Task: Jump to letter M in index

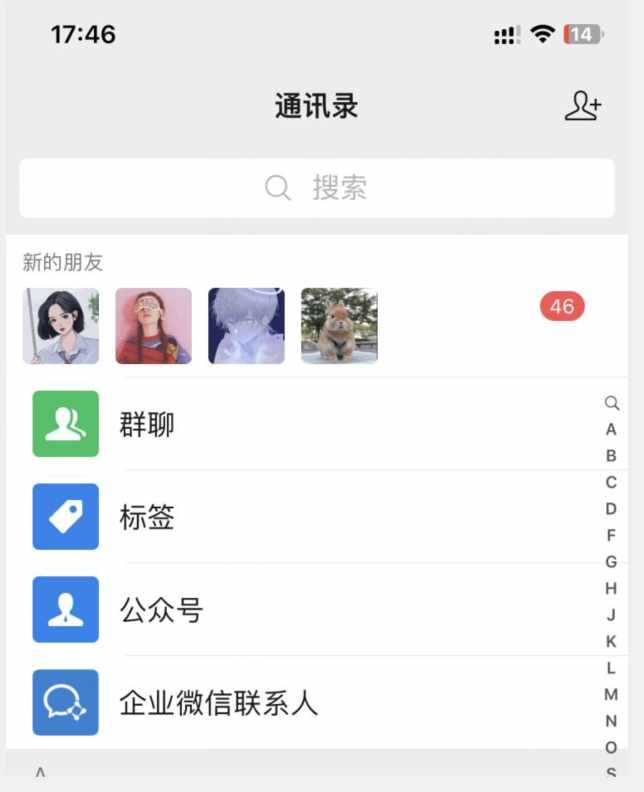Action: 611,694
